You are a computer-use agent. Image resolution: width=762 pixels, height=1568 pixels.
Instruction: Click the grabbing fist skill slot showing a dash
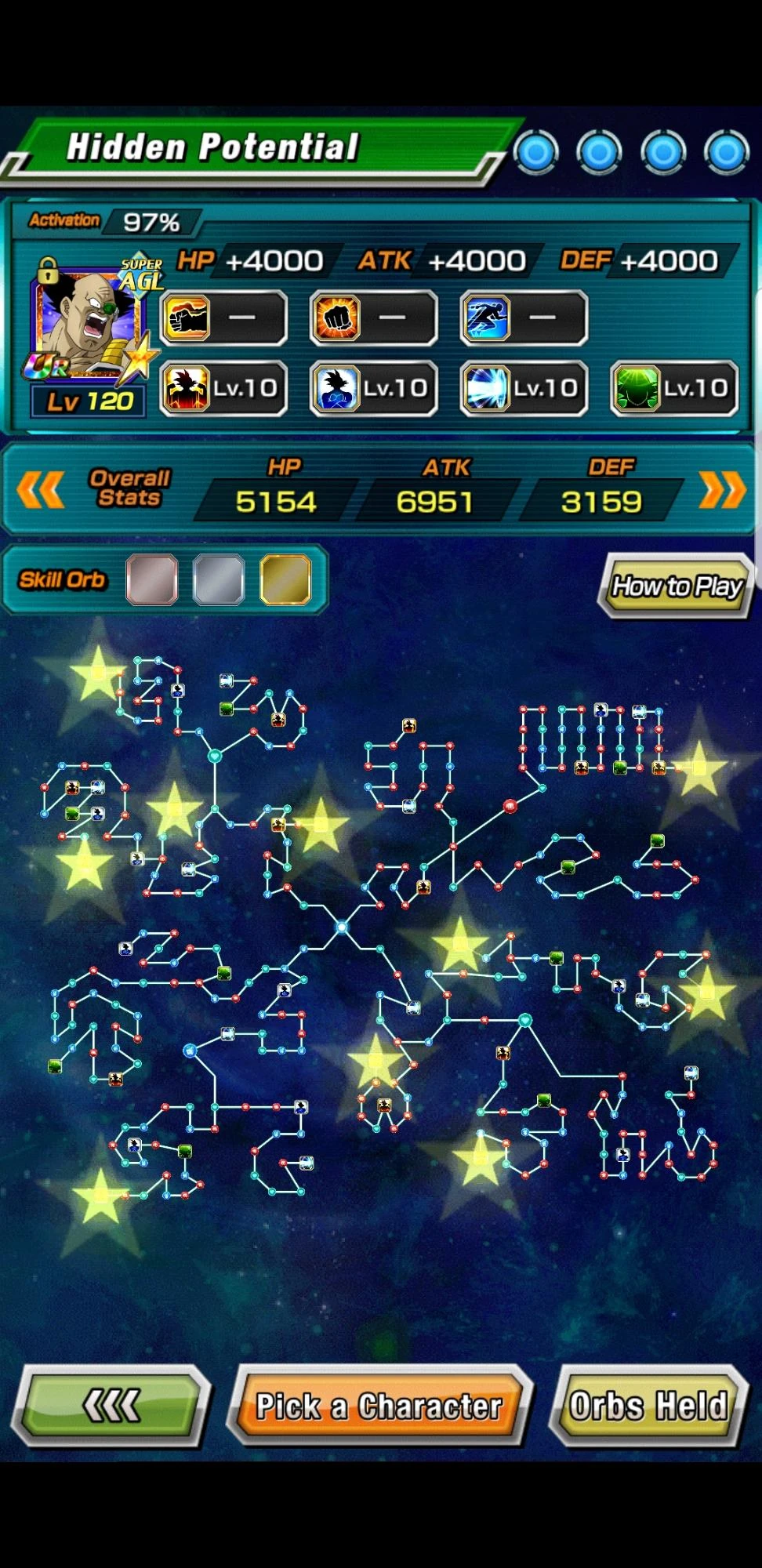pos(223,317)
